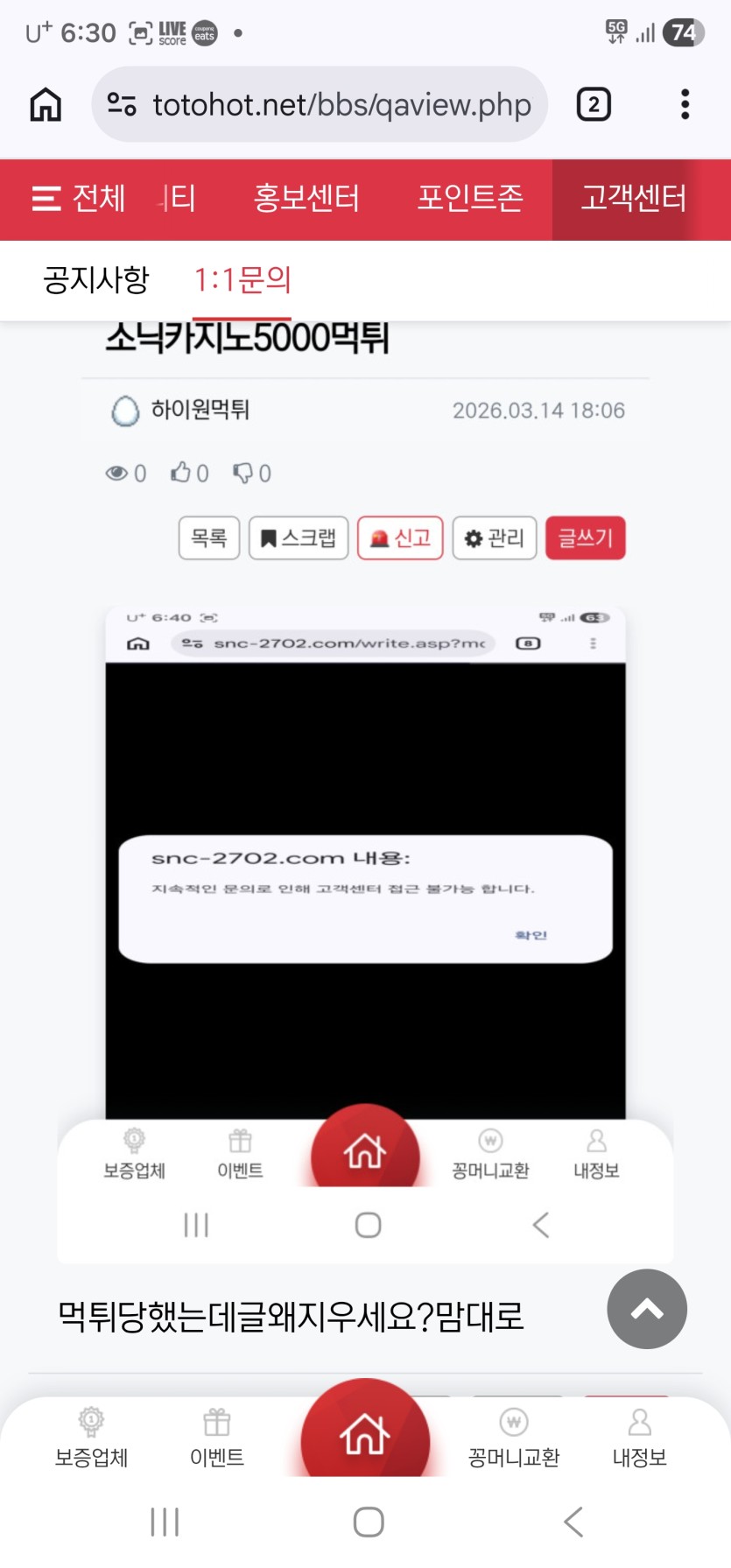The width and height of the screenshot is (731, 1568).
Task: Go back using the system back button
Action: coord(573,1522)
